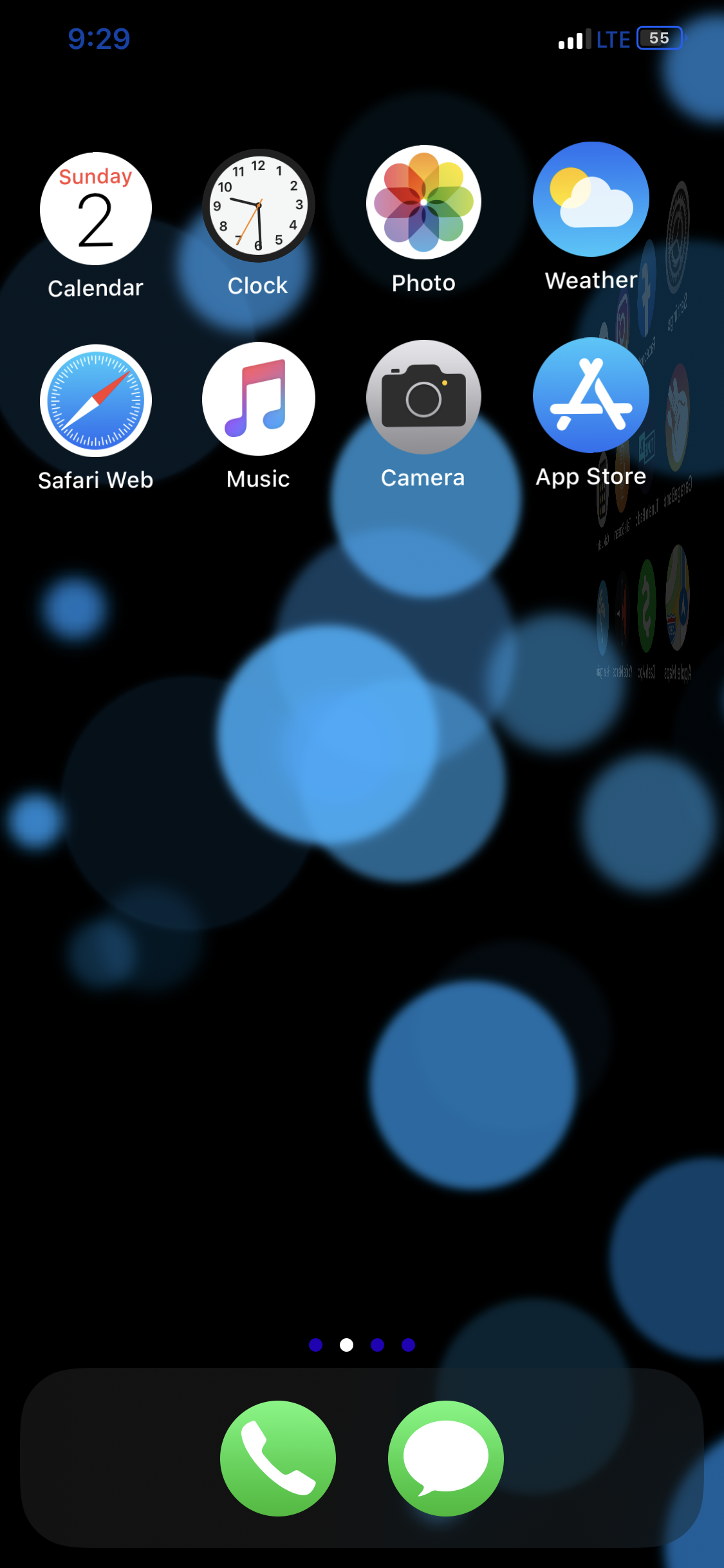Open the Camera app
Screen dimensions: 724x1568
[x=423, y=397]
